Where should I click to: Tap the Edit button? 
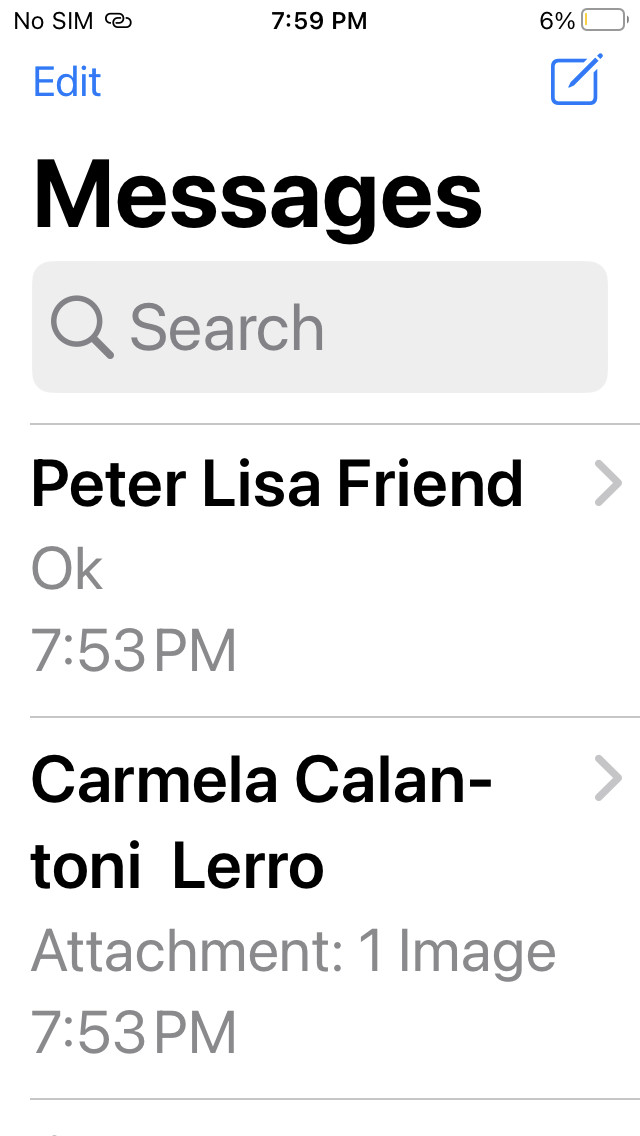[67, 81]
